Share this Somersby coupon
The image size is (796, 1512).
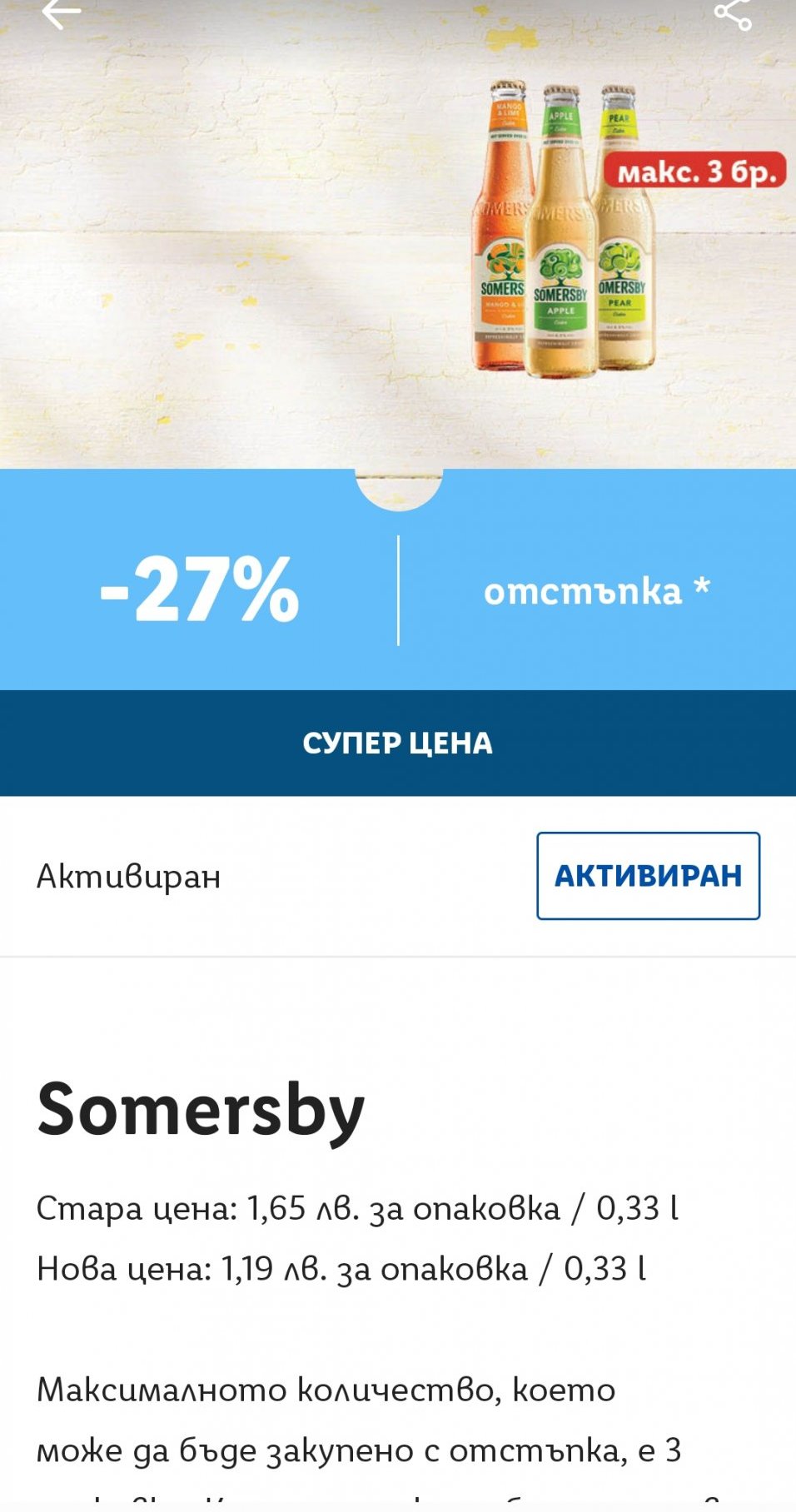point(733,13)
